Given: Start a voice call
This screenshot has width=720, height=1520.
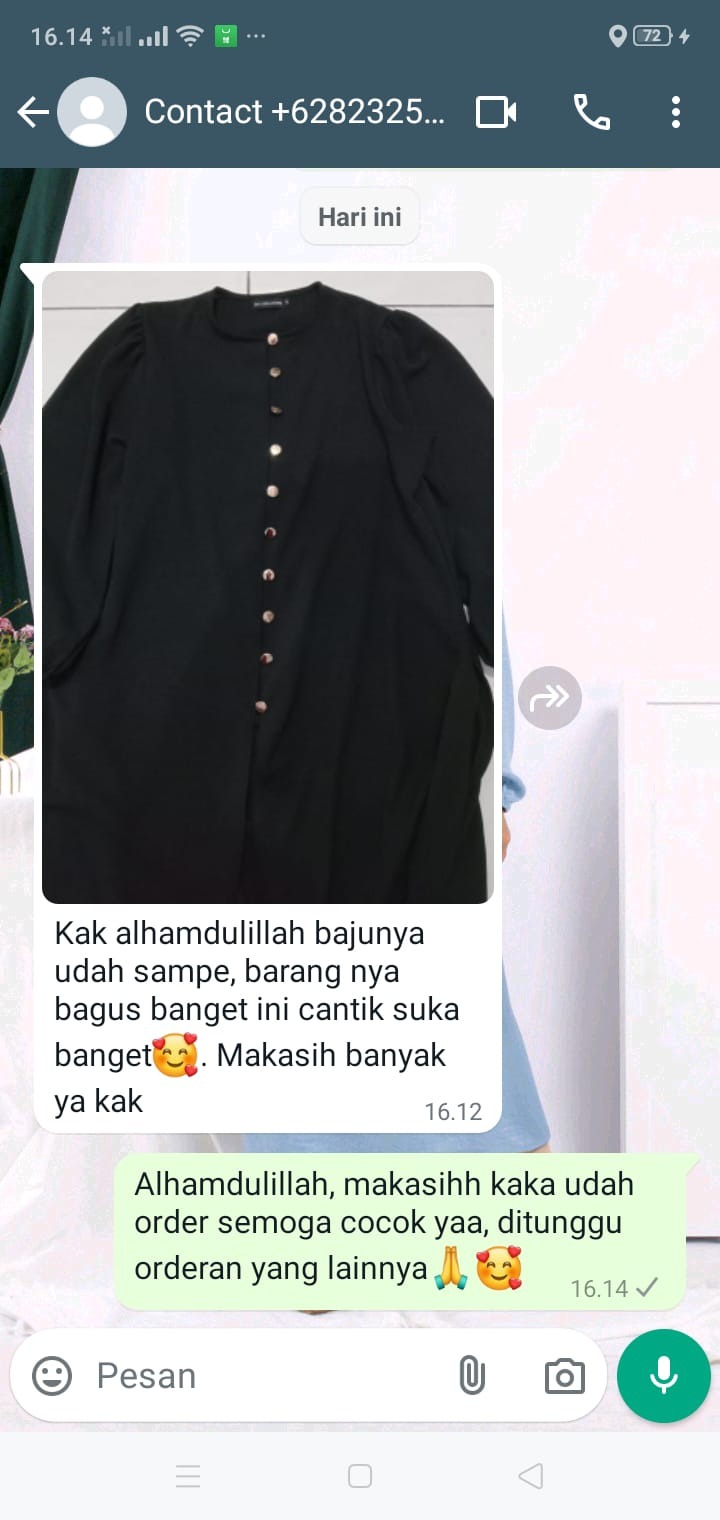Looking at the screenshot, I should point(591,112).
